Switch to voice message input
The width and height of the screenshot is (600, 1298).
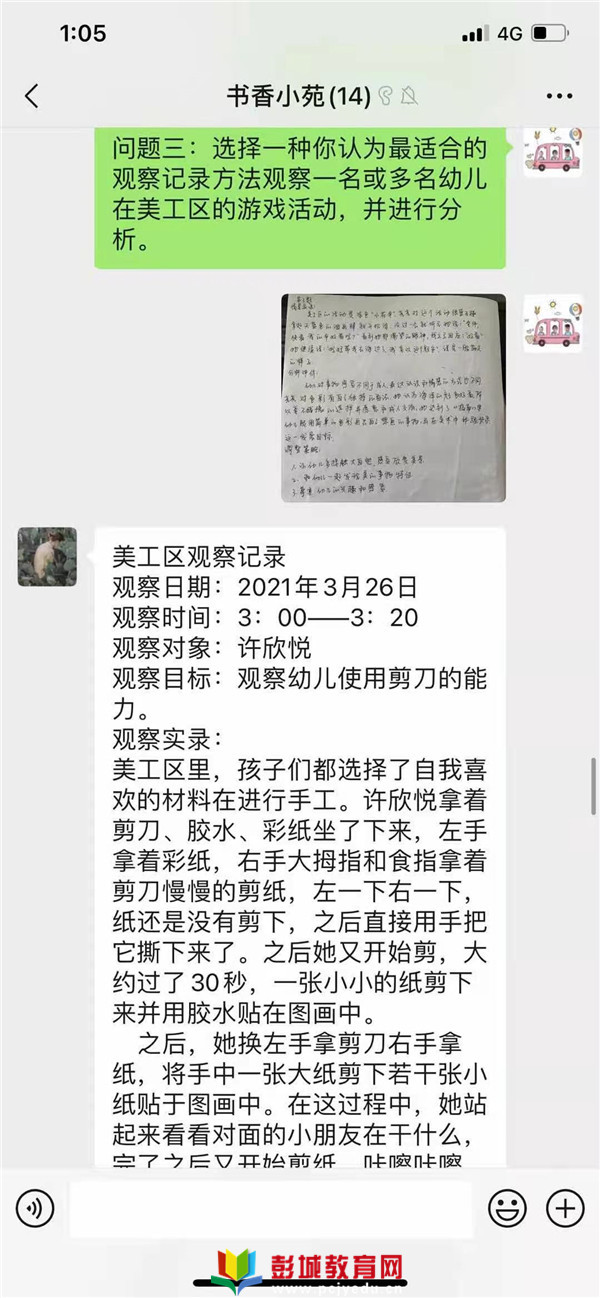[x=35, y=1209]
